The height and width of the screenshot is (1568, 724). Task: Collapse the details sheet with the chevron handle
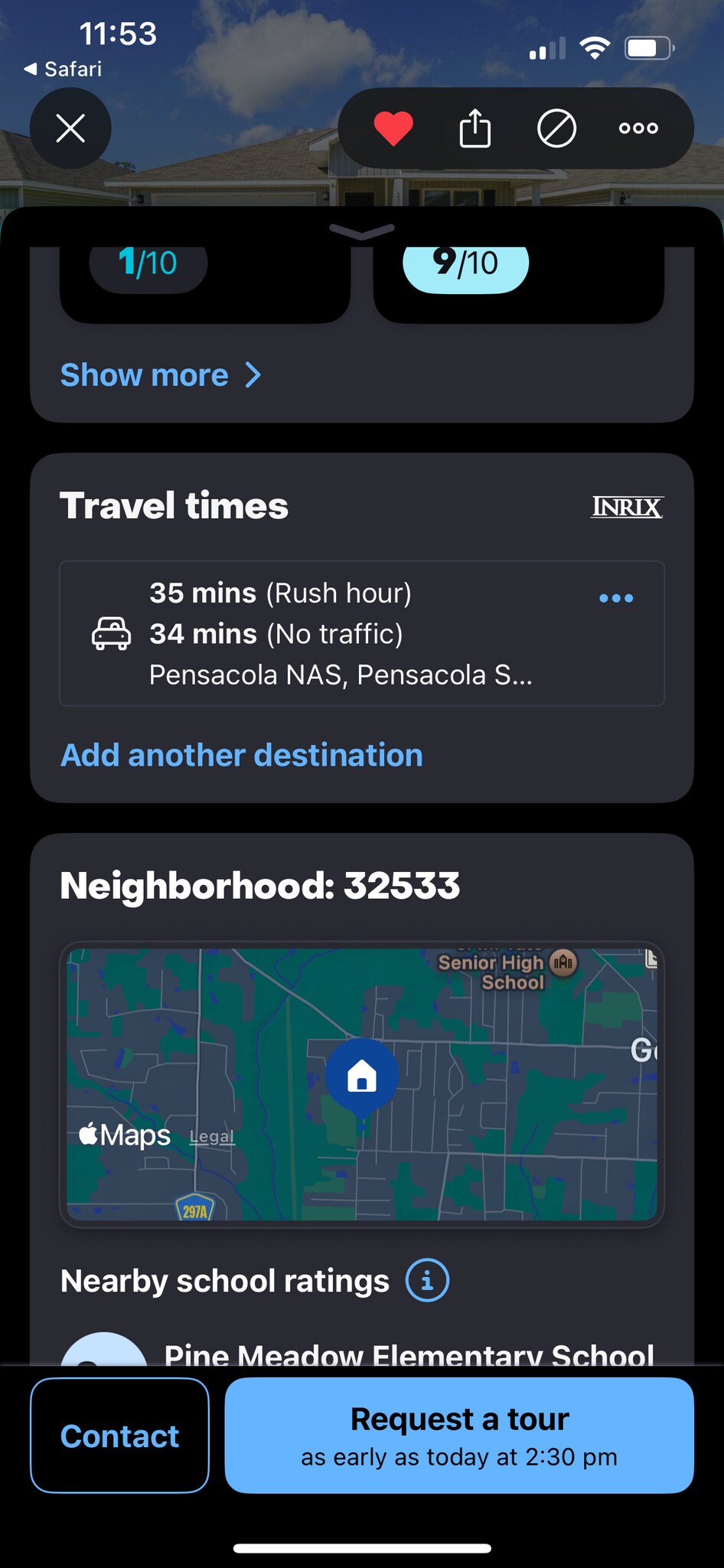362,230
